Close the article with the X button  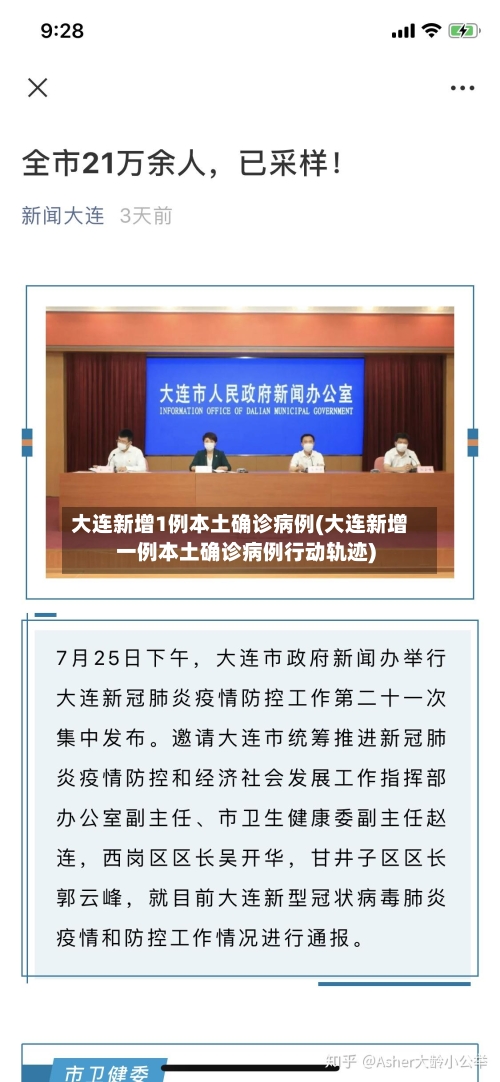pyautogui.click(x=37, y=88)
